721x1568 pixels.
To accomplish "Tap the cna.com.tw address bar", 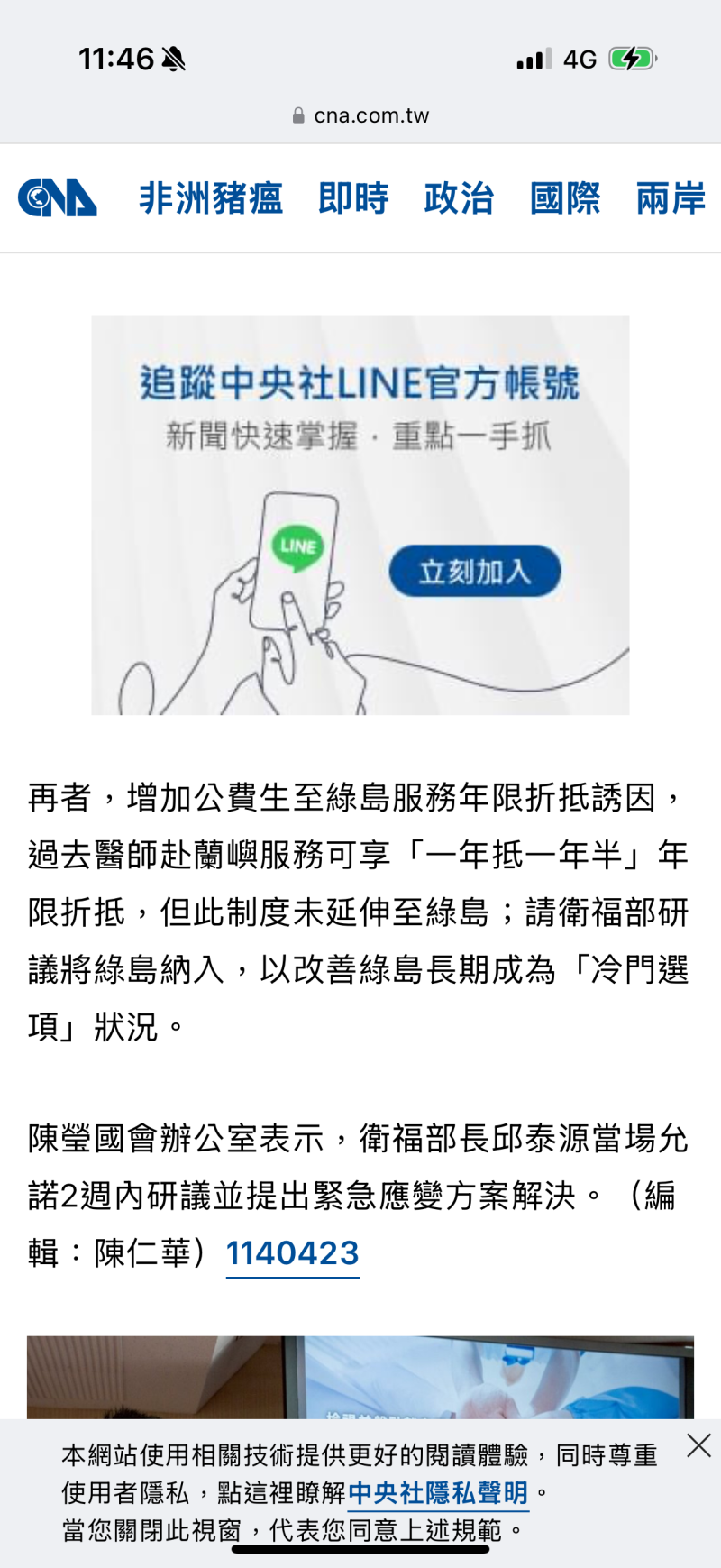I will 360,115.
